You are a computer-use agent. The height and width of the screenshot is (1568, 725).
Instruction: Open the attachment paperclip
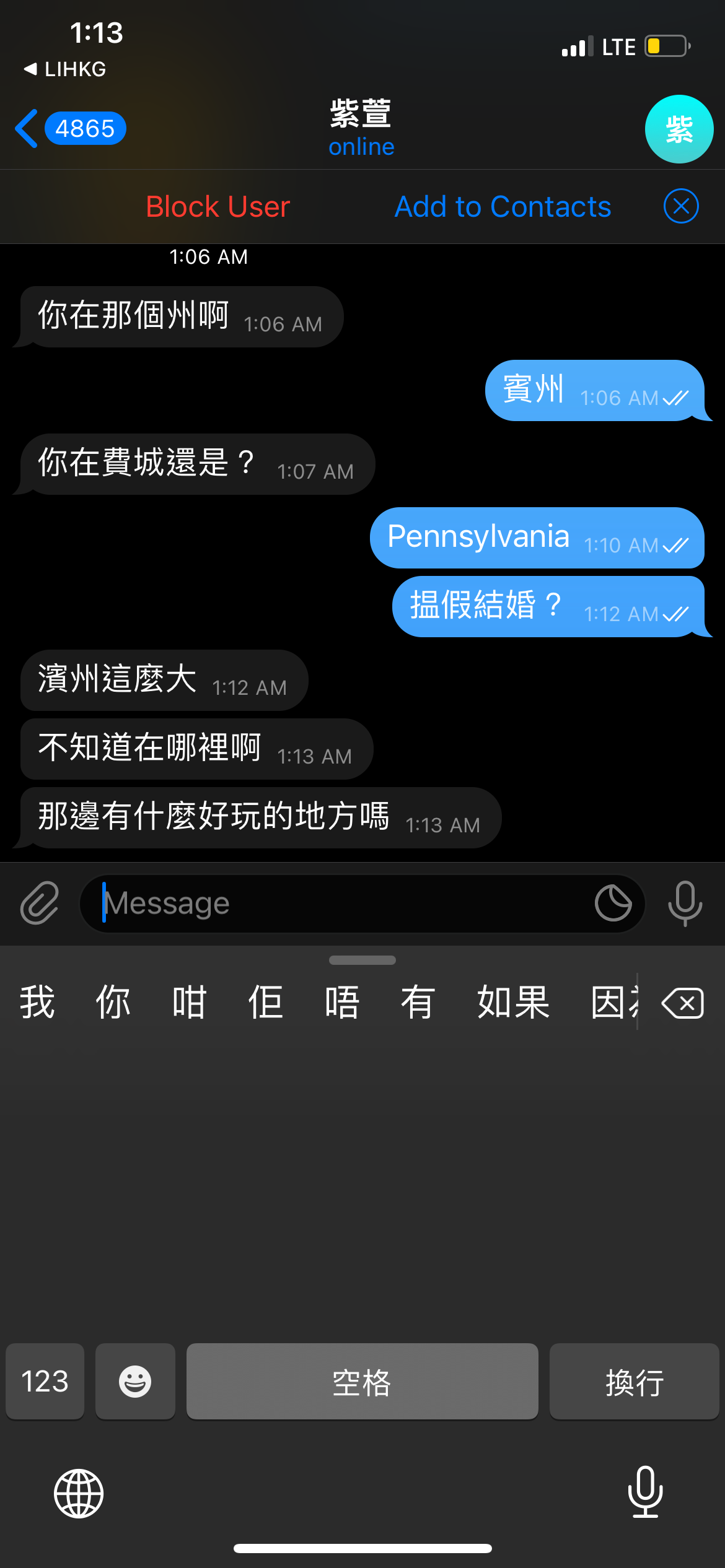click(40, 903)
